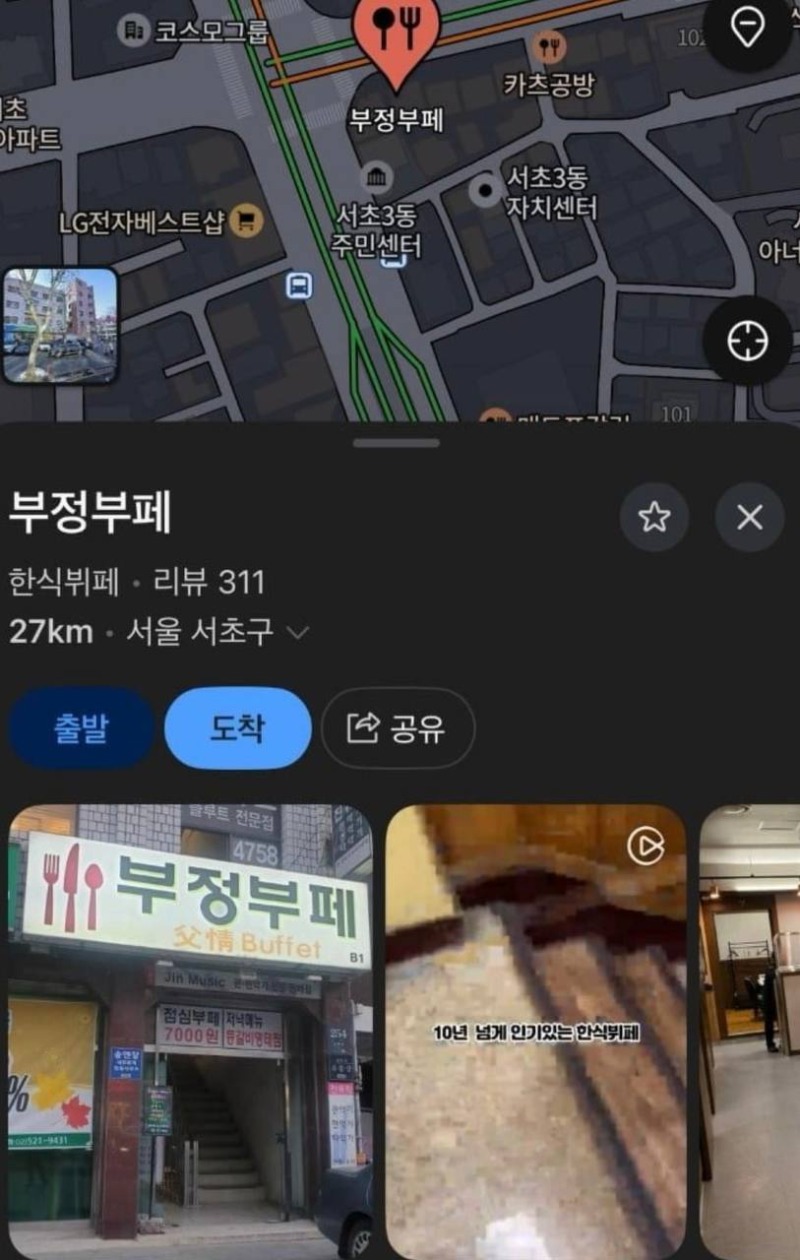Viewport: 800px width, 1260px height.
Task: Share this place with 공유
Action: tap(397, 728)
